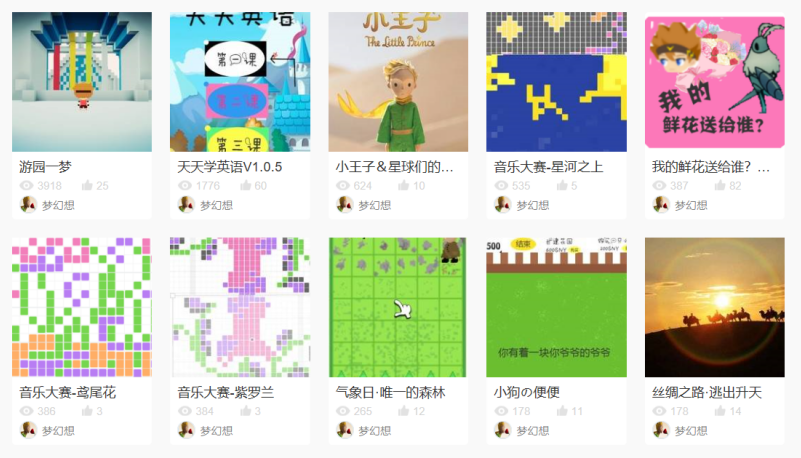801x458 pixels.
Task: Visit author 梦幻想 under 游园一梦
Action: click(58, 205)
